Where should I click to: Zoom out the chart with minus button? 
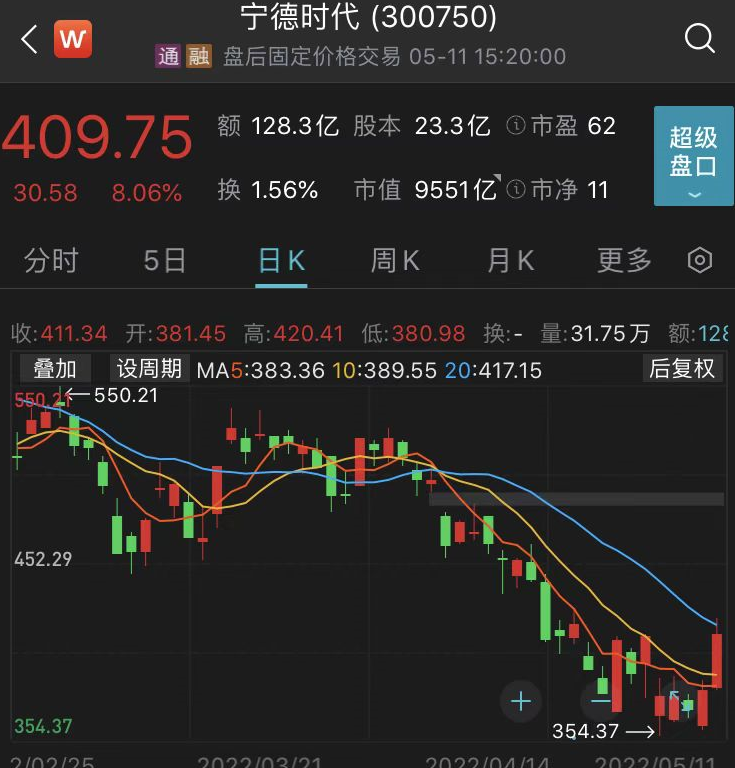[602, 700]
